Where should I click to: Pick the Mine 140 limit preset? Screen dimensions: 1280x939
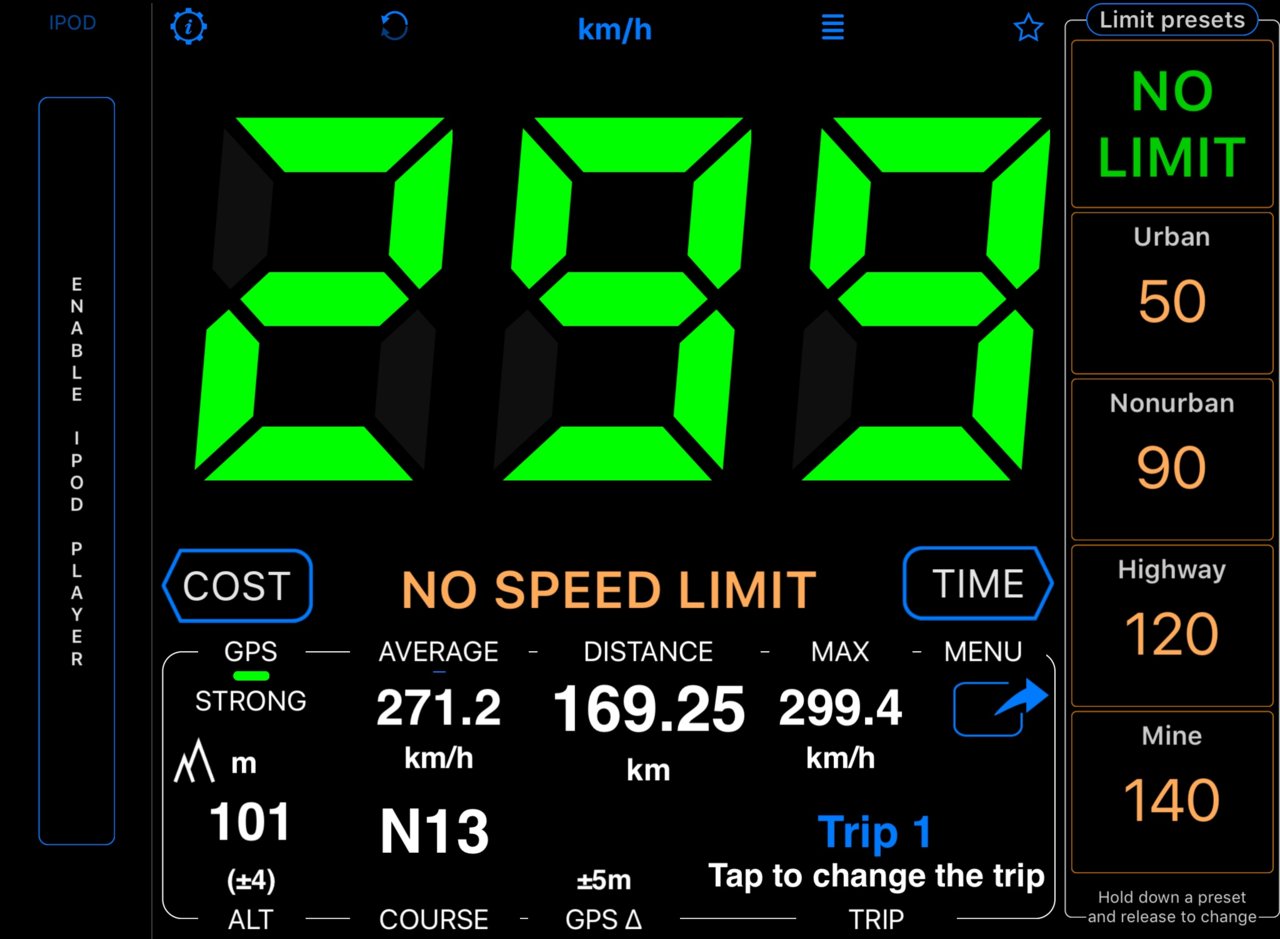(x=1172, y=791)
